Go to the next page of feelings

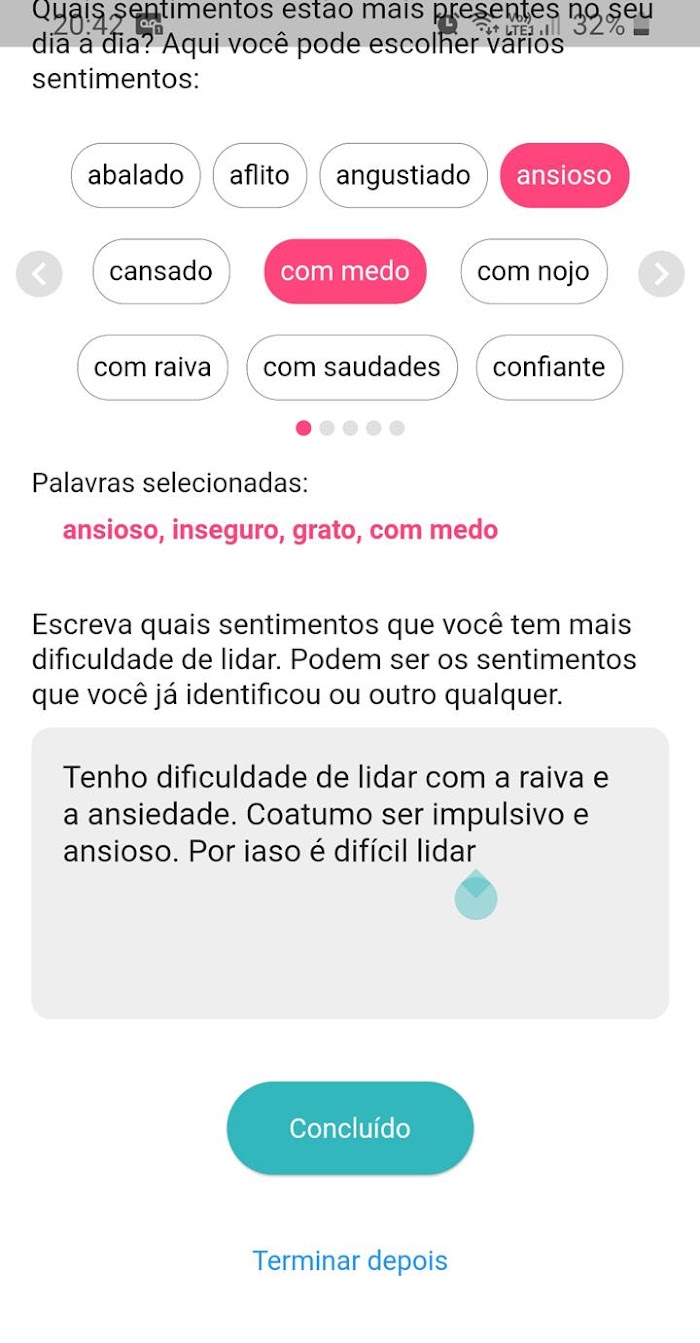click(x=661, y=274)
